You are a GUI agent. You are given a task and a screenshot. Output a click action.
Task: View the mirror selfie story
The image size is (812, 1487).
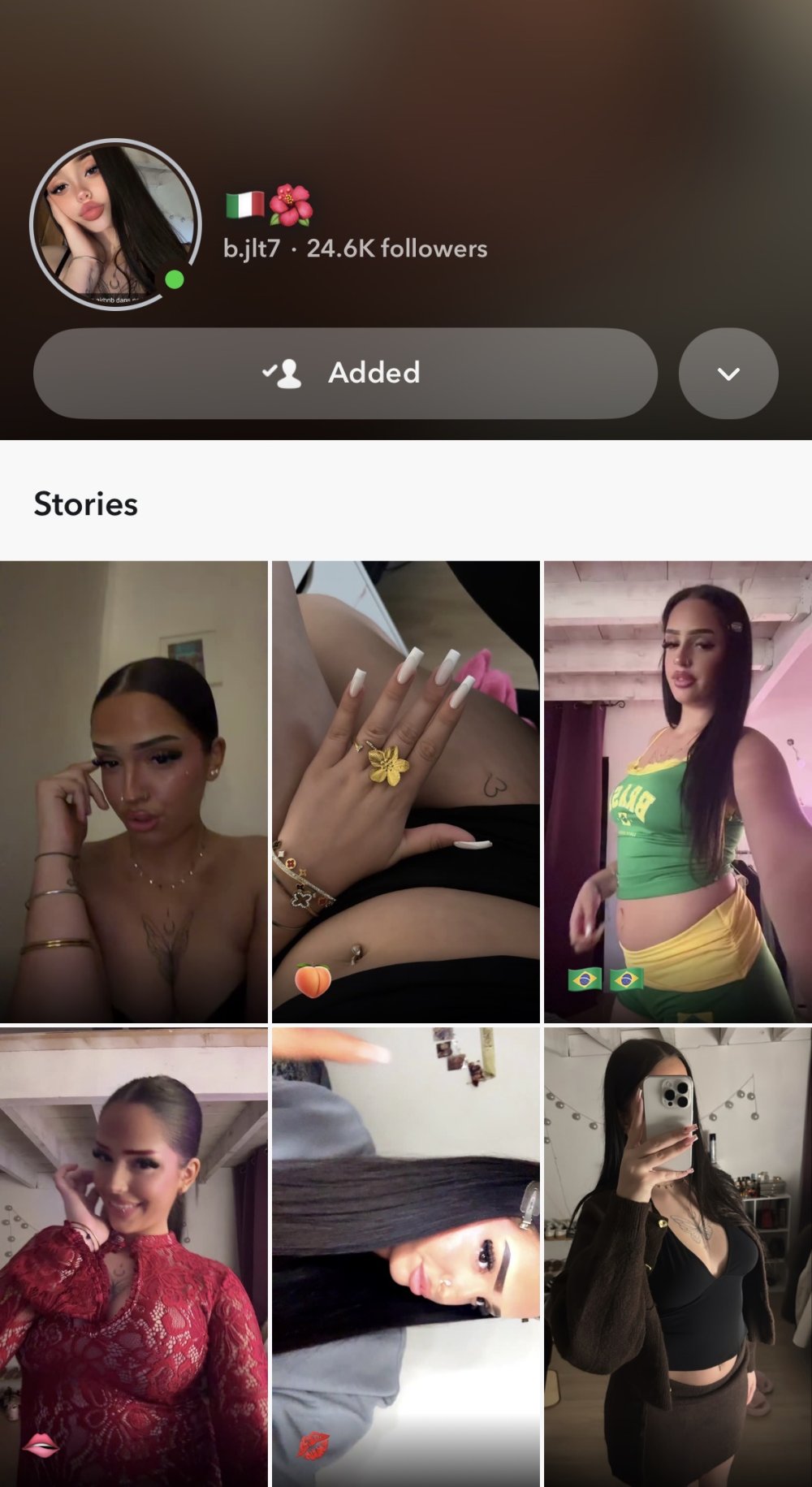(677, 1257)
